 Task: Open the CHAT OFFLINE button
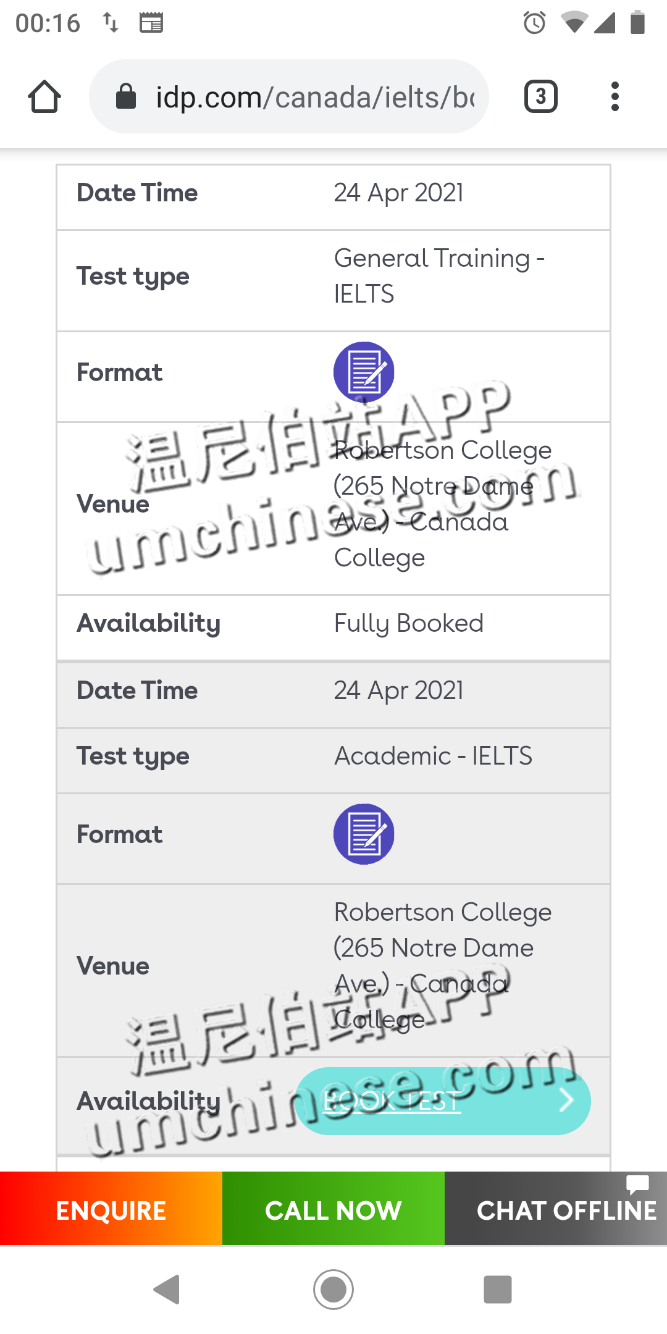coord(556,1210)
